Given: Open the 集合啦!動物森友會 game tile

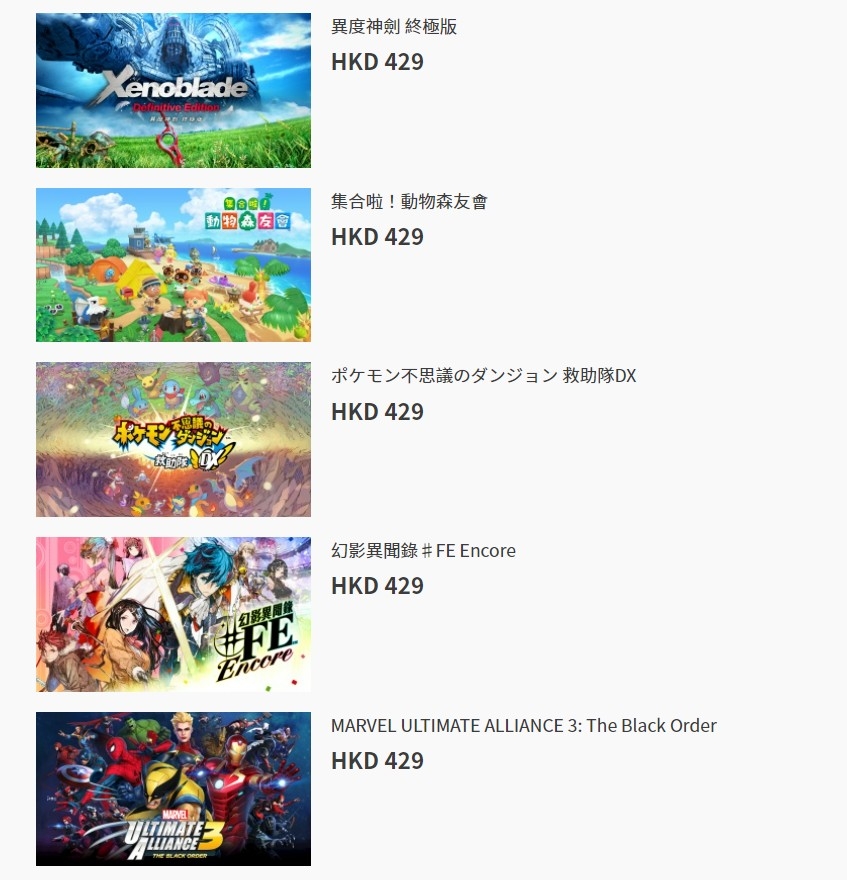Looking at the screenshot, I should pos(173,265).
